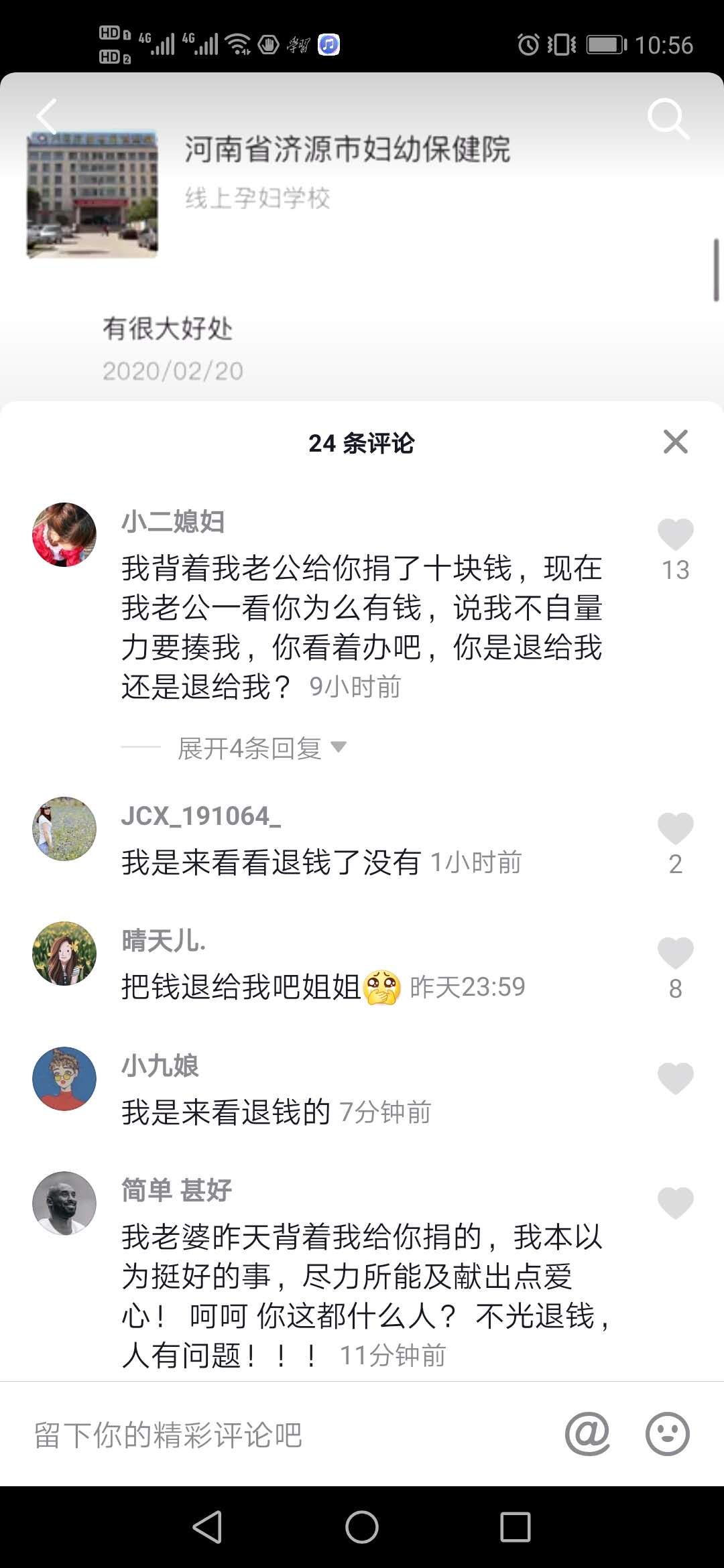The height and width of the screenshot is (1568, 724).
Task: Like 简单 甚好's comment
Action: point(675,1203)
